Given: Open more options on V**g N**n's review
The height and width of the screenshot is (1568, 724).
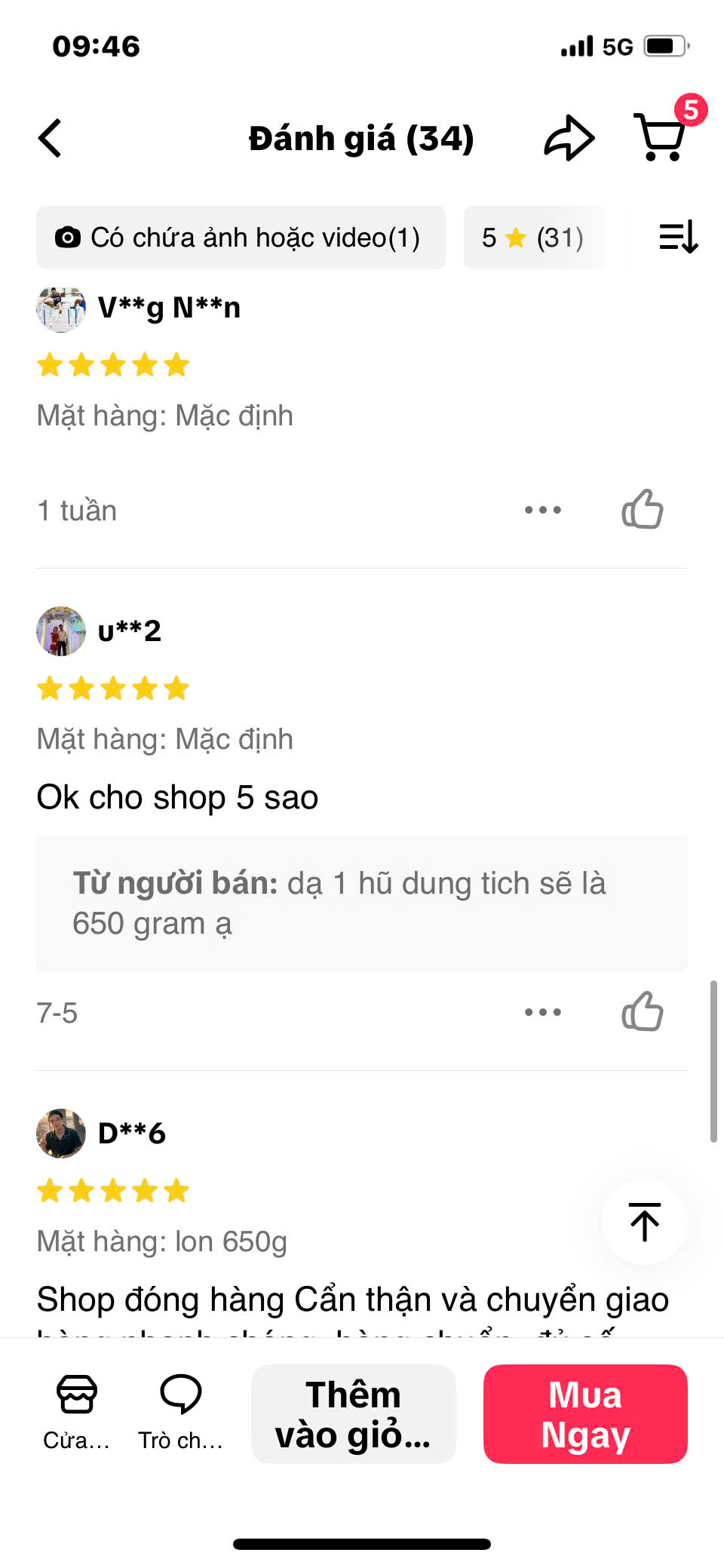Looking at the screenshot, I should point(543,510).
